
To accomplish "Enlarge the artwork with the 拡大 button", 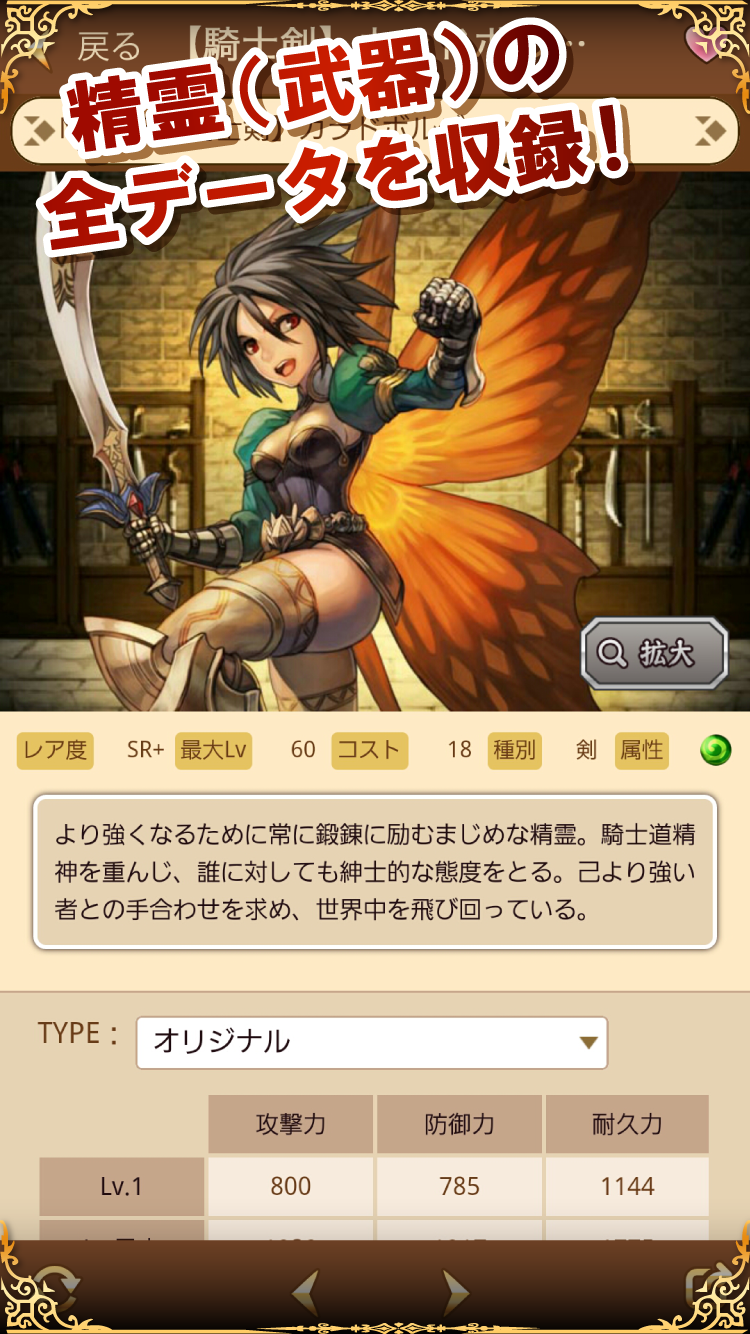I will pyautogui.click(x=654, y=653).
